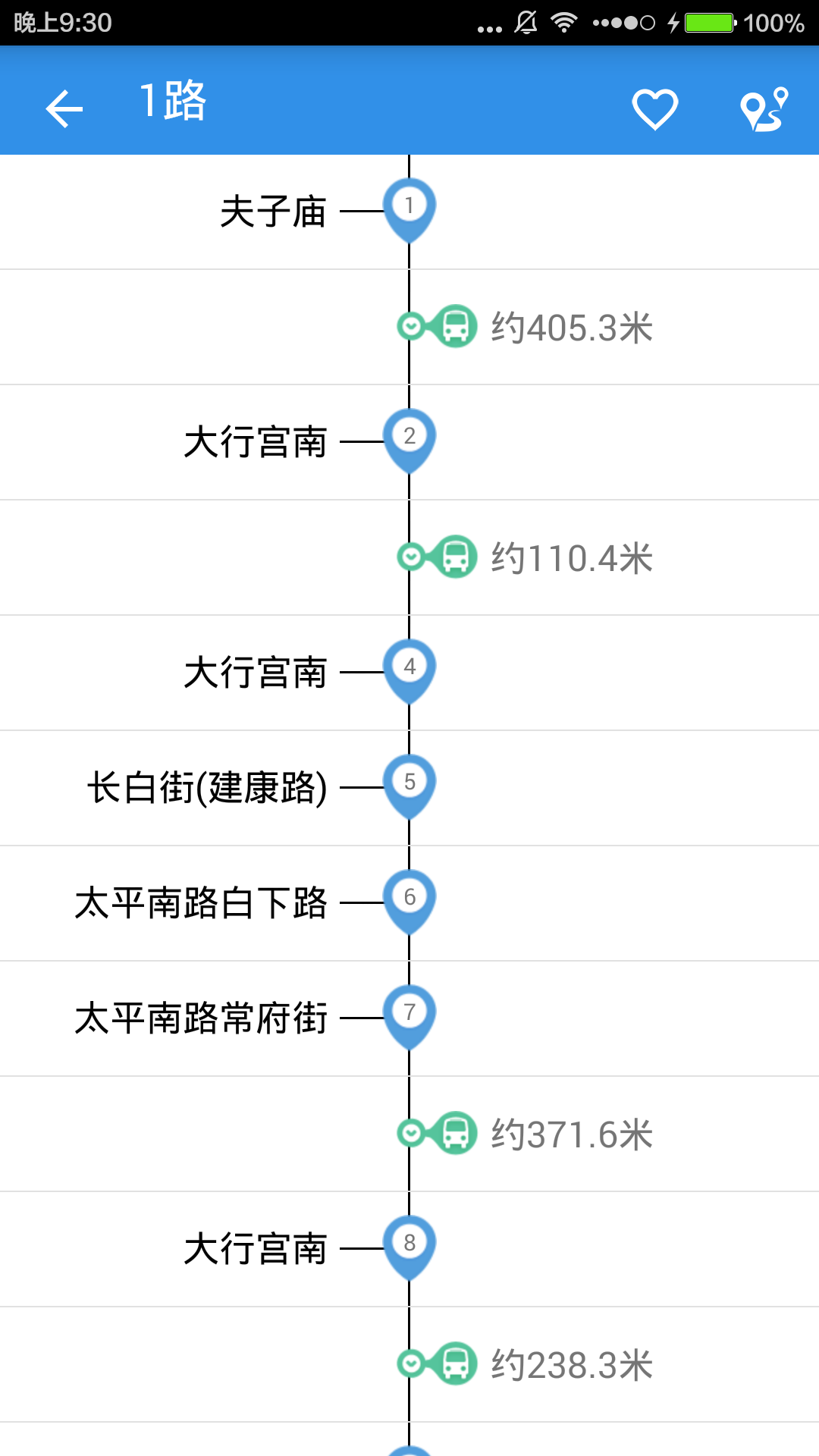Select the 夫子庙 stop

[x=409, y=212]
